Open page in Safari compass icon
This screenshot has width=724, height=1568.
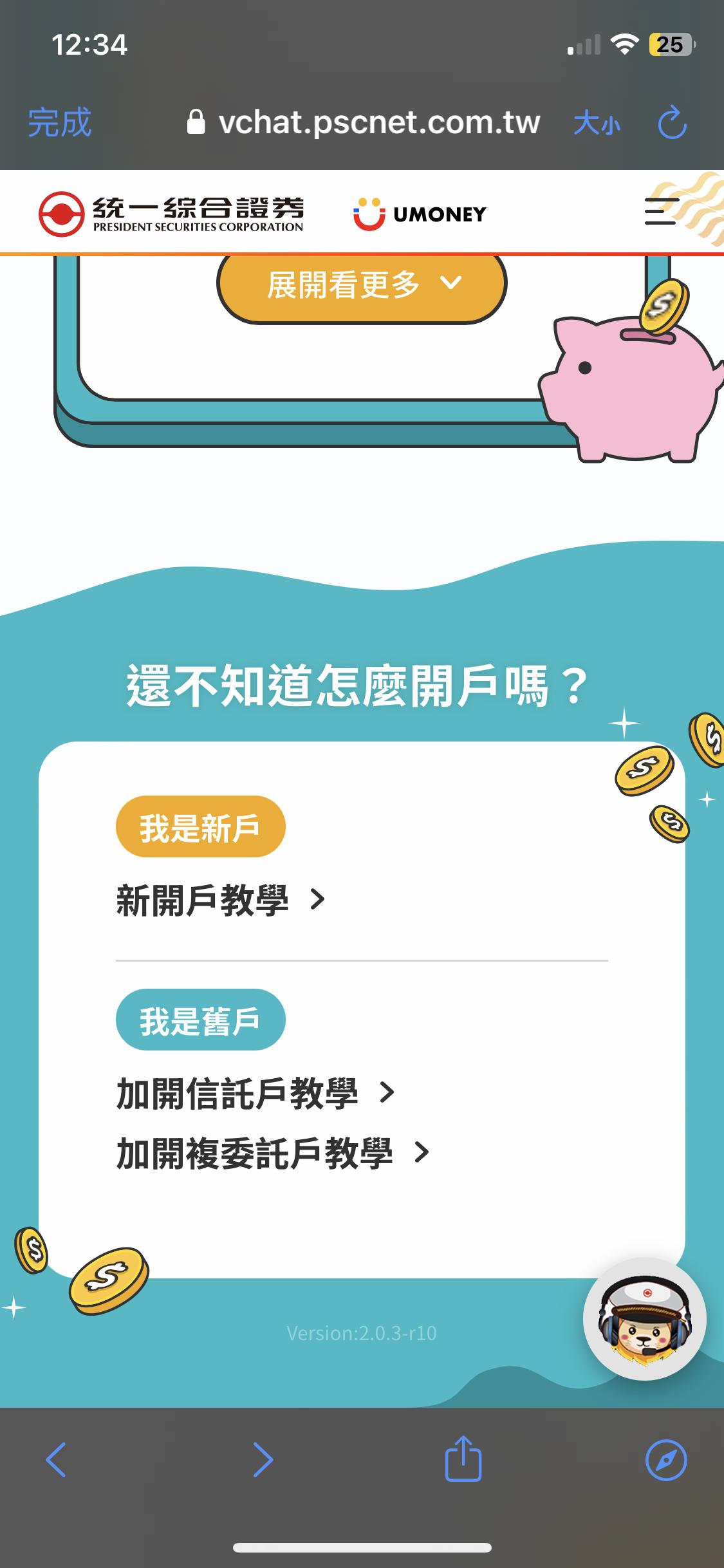click(x=666, y=1459)
